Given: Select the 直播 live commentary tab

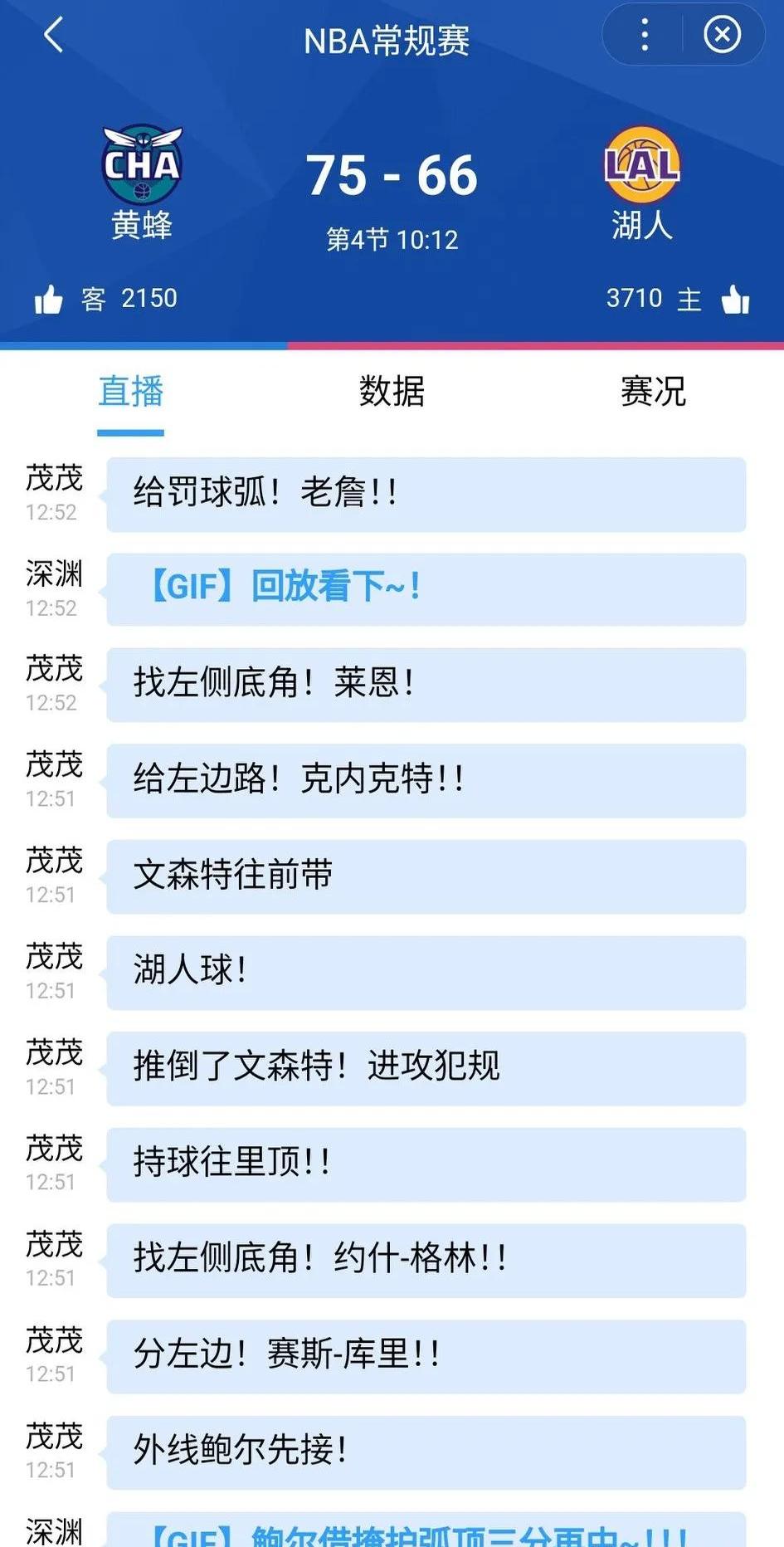Looking at the screenshot, I should (130, 393).
